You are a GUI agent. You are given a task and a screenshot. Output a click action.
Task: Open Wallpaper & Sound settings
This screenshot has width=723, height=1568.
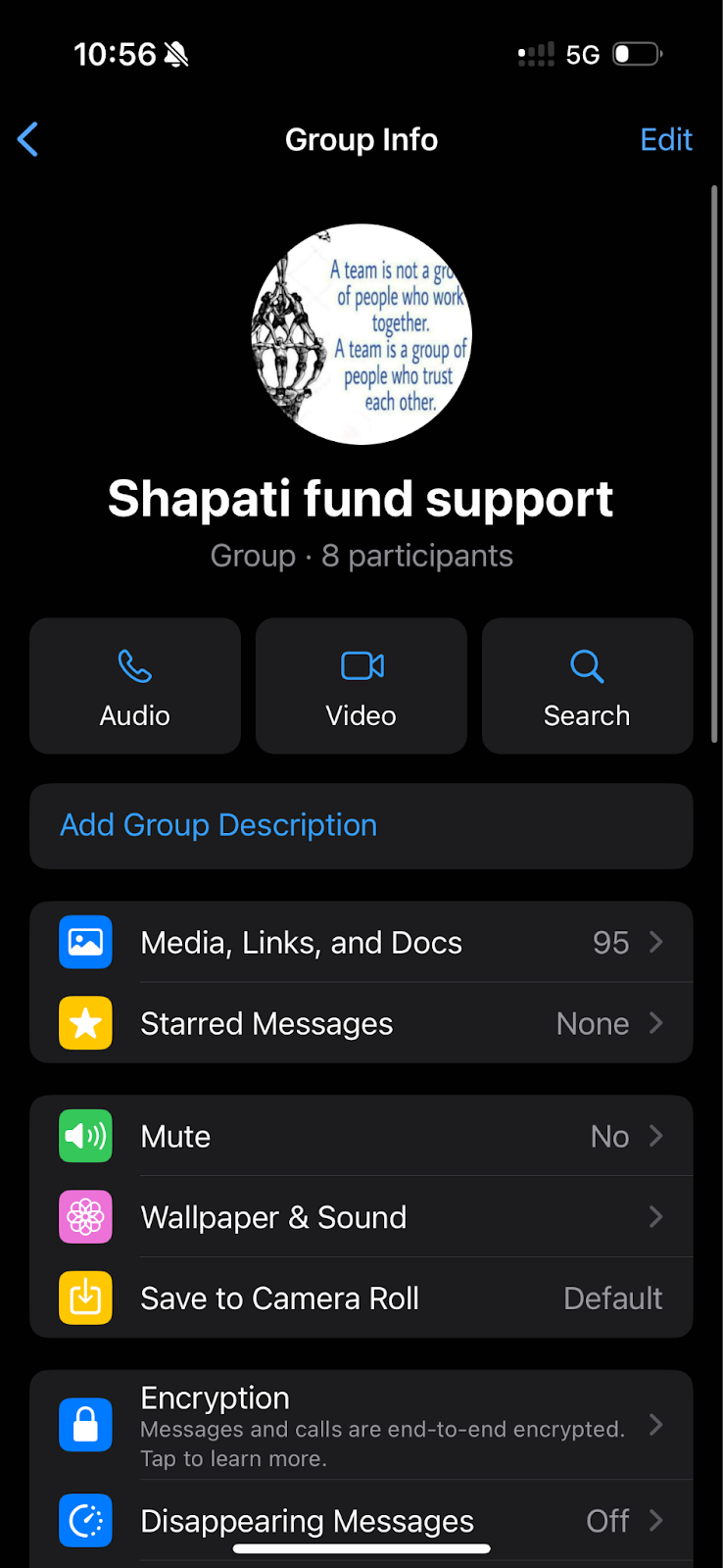[x=361, y=1217]
